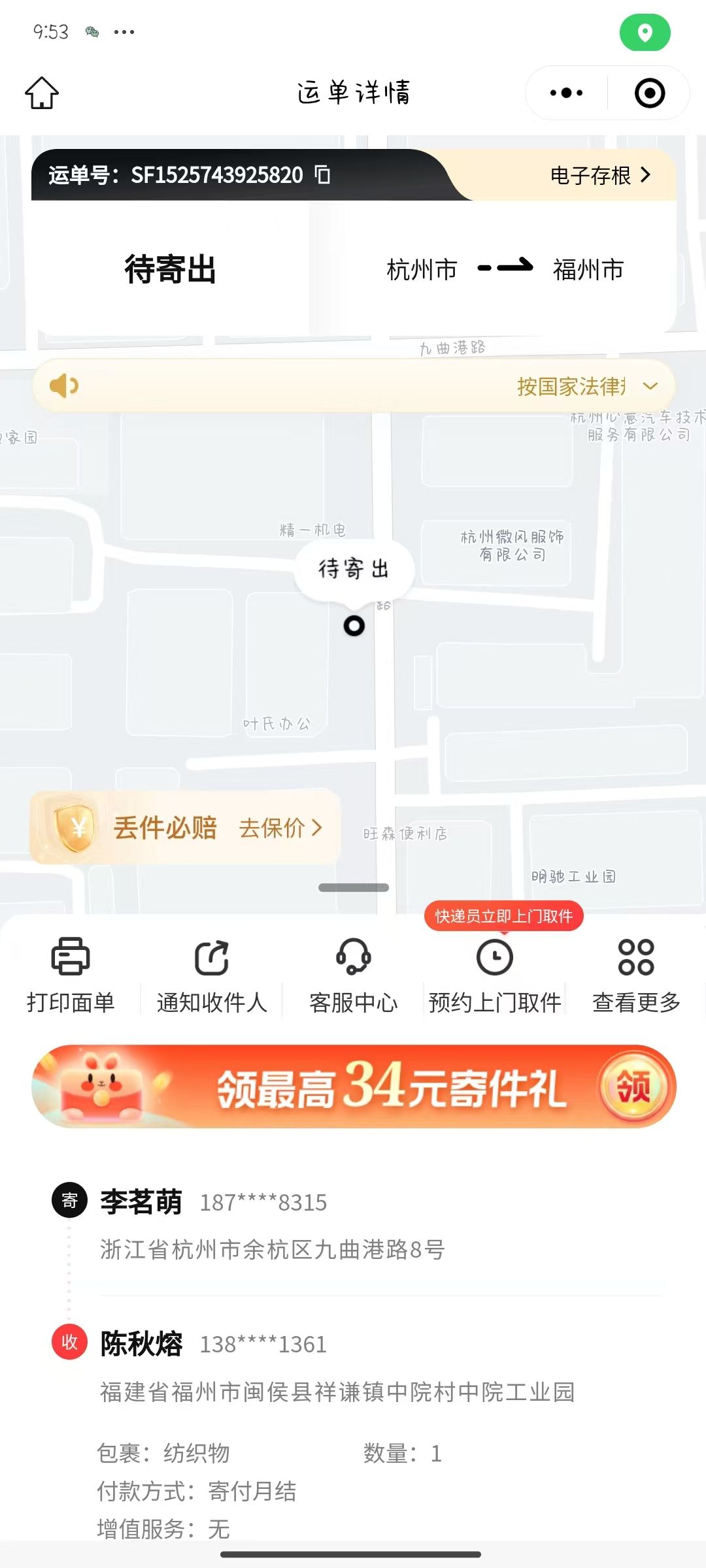The image size is (706, 1568).
Task: Close the mini program via circle icon
Action: pos(650,93)
